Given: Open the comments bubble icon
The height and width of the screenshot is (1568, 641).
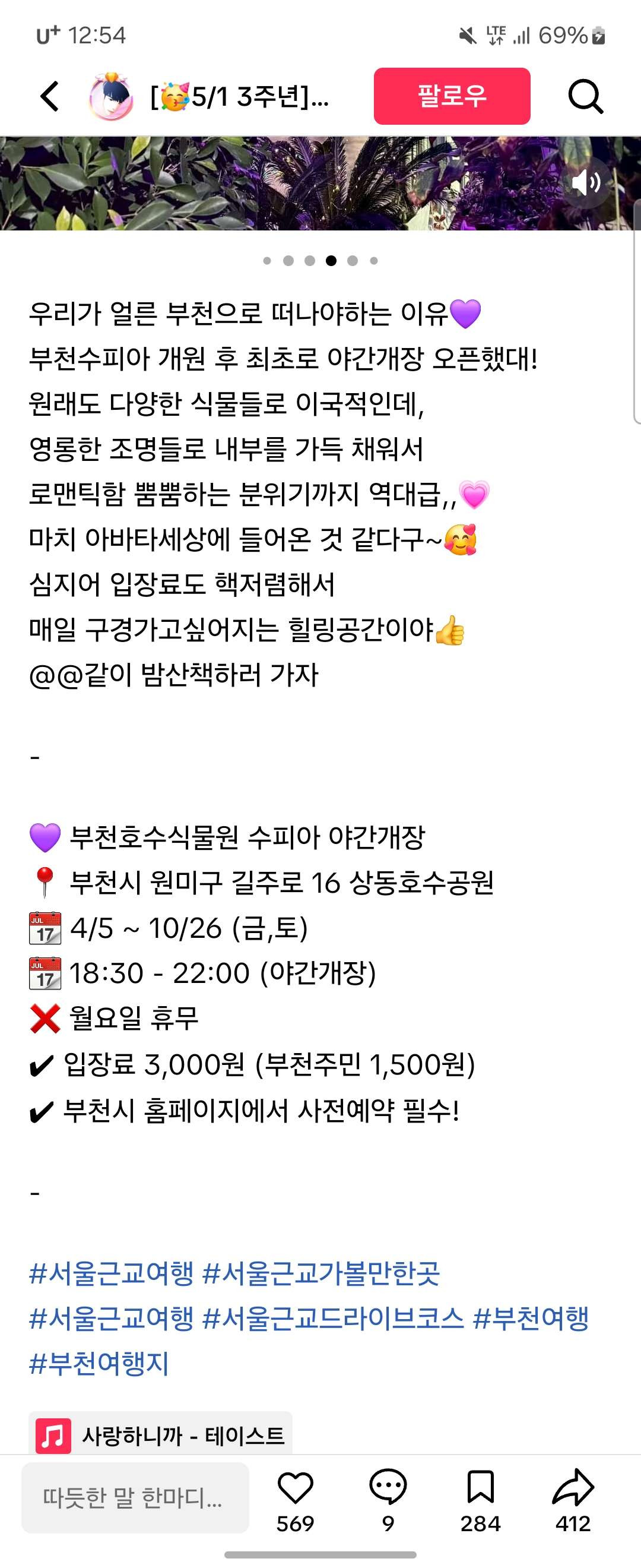Looking at the screenshot, I should (388, 1488).
